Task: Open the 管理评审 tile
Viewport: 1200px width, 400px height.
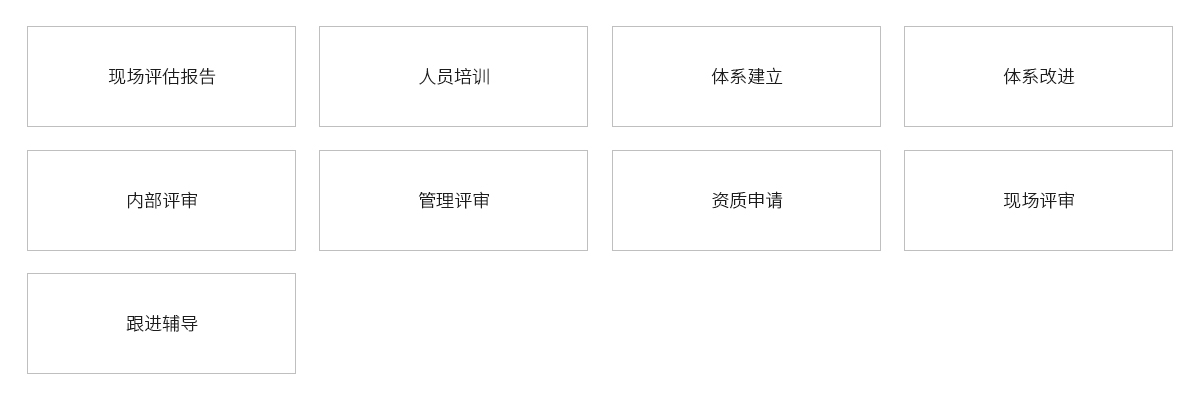Action: (453, 201)
